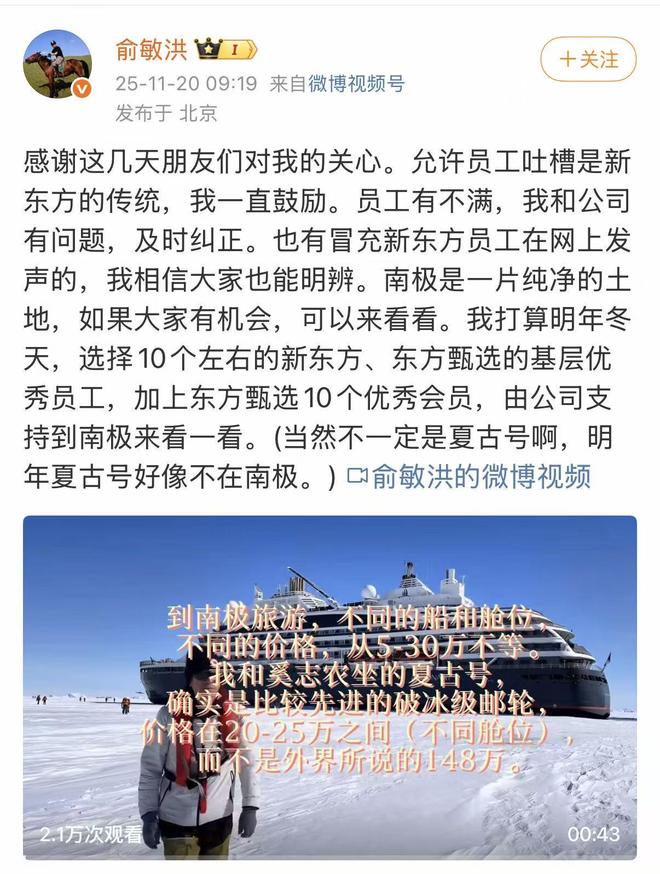Image resolution: width=660 pixels, height=874 pixels.
Task: Open the 微博视频号 source link
Action: tap(356, 84)
